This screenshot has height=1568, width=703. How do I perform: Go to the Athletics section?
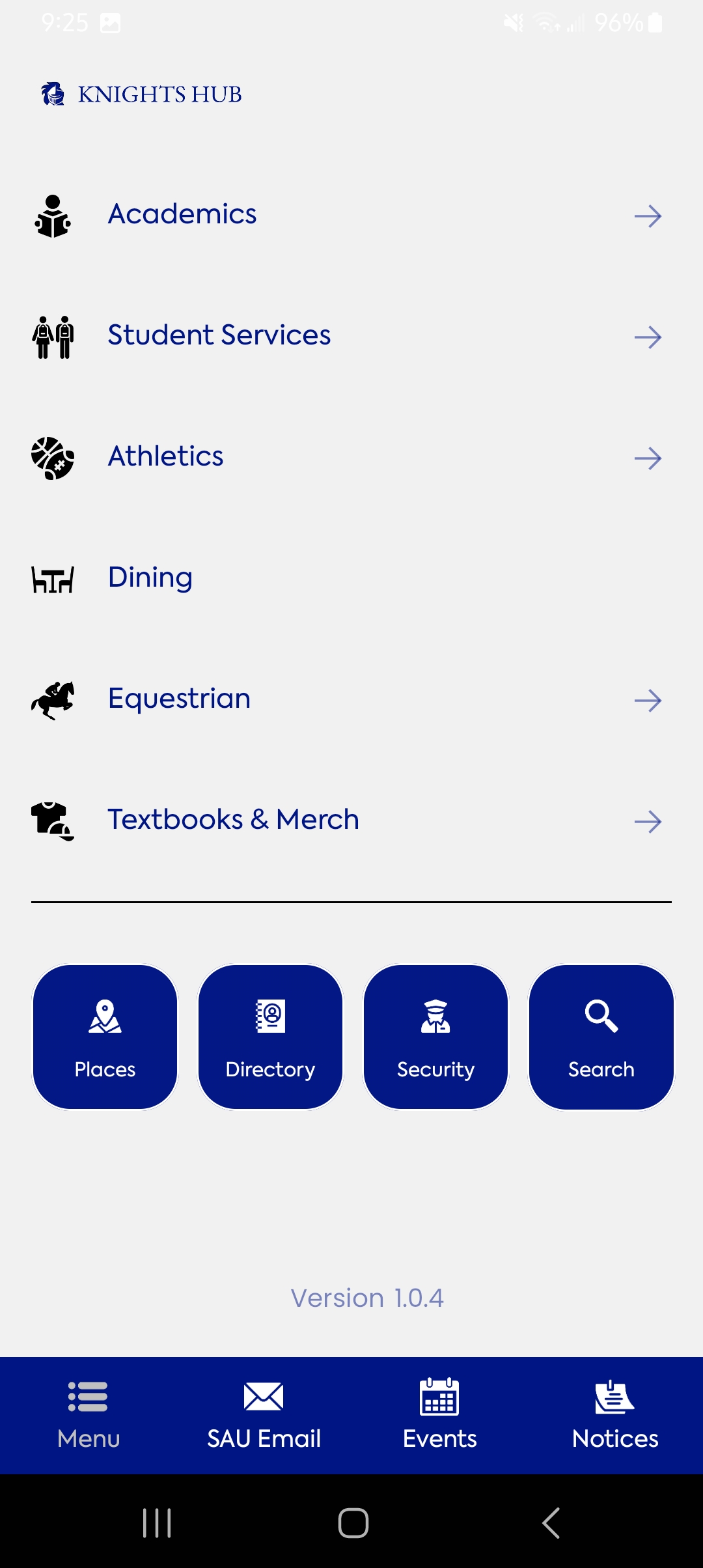(x=351, y=458)
